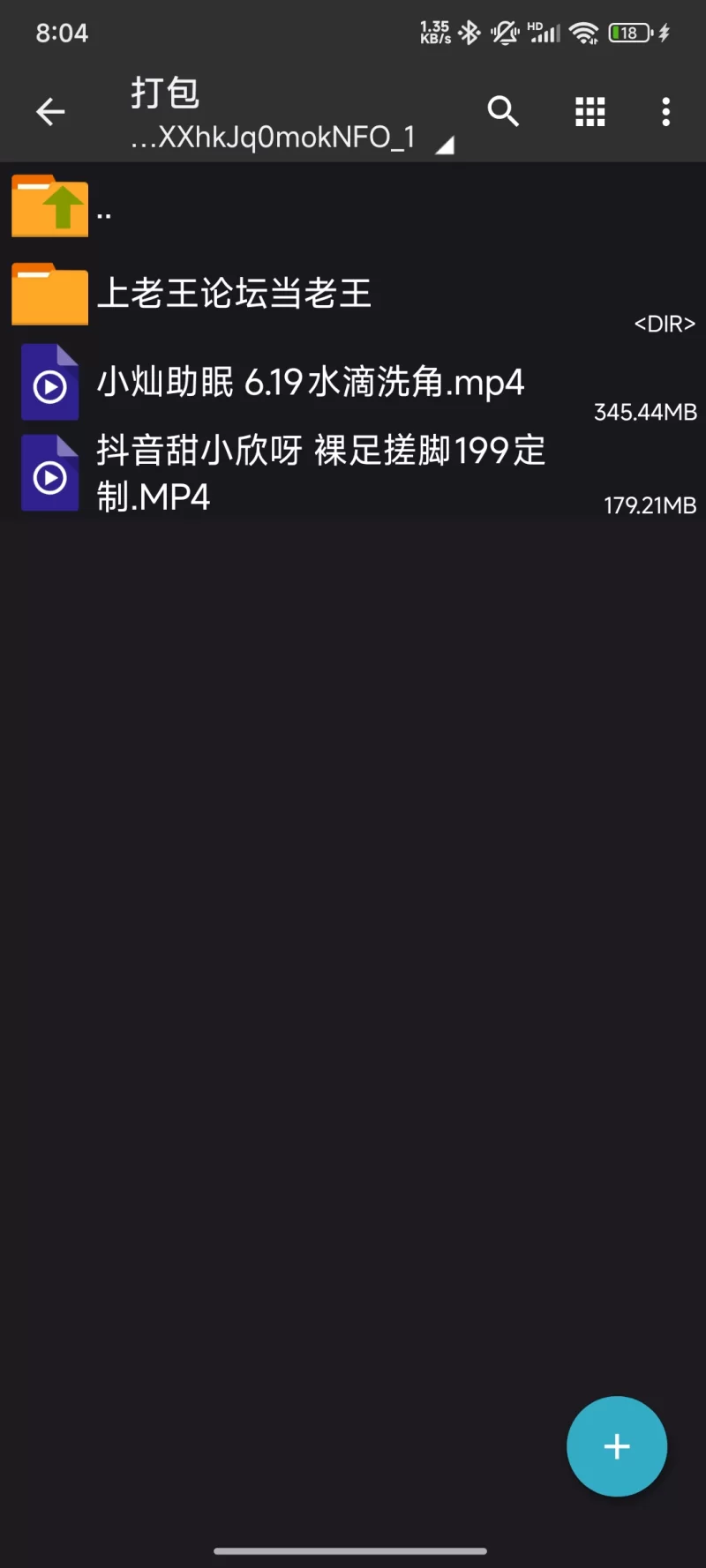Tap the <DIR> label of the folder row
Screen dimensions: 706x1568
pos(664,324)
